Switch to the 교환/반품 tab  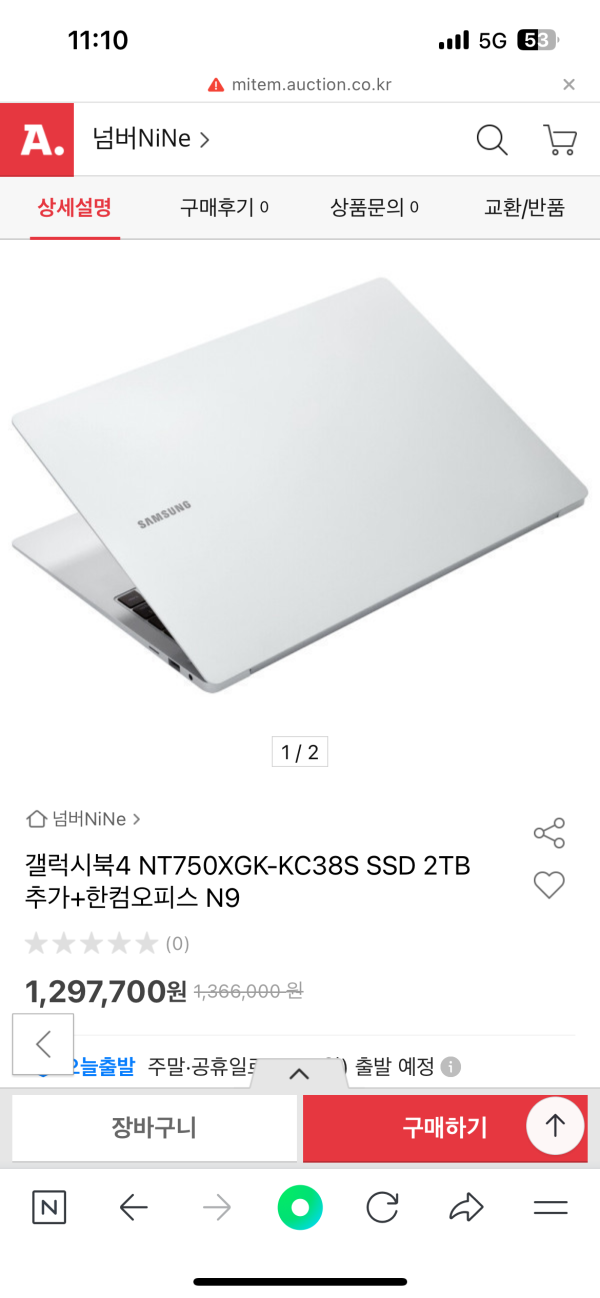(x=524, y=208)
